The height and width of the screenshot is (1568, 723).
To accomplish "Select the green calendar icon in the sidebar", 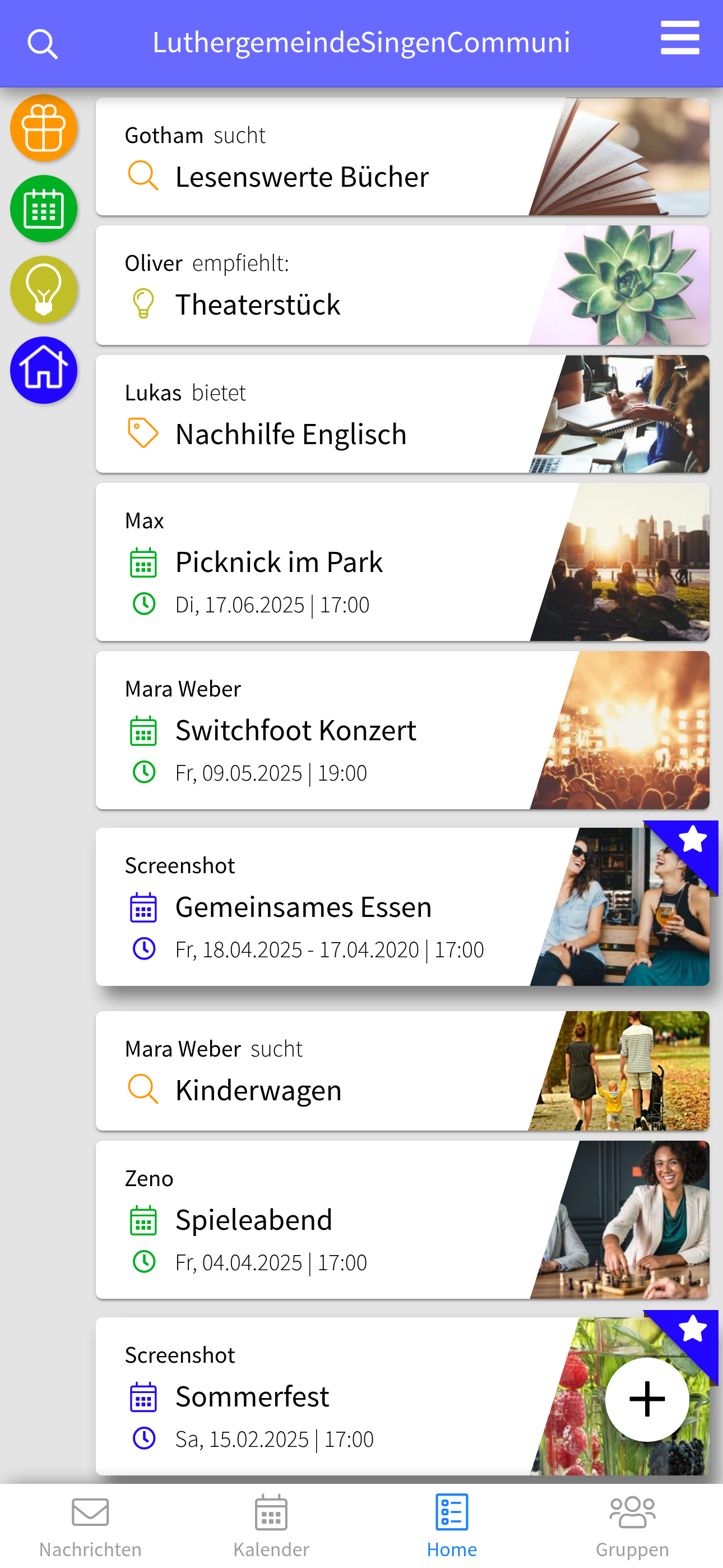I will pyautogui.click(x=43, y=208).
